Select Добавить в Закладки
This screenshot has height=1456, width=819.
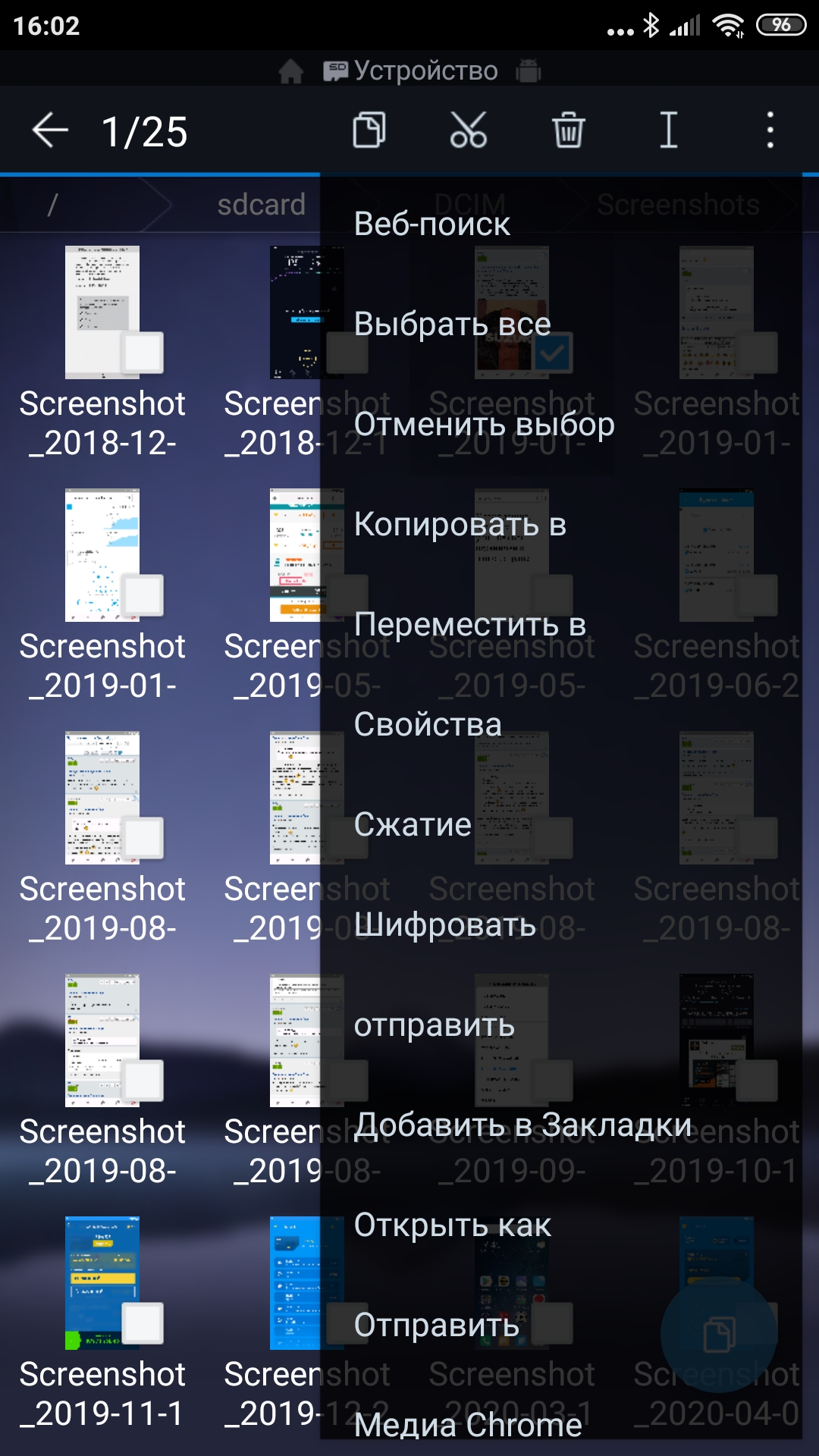tap(561, 1125)
